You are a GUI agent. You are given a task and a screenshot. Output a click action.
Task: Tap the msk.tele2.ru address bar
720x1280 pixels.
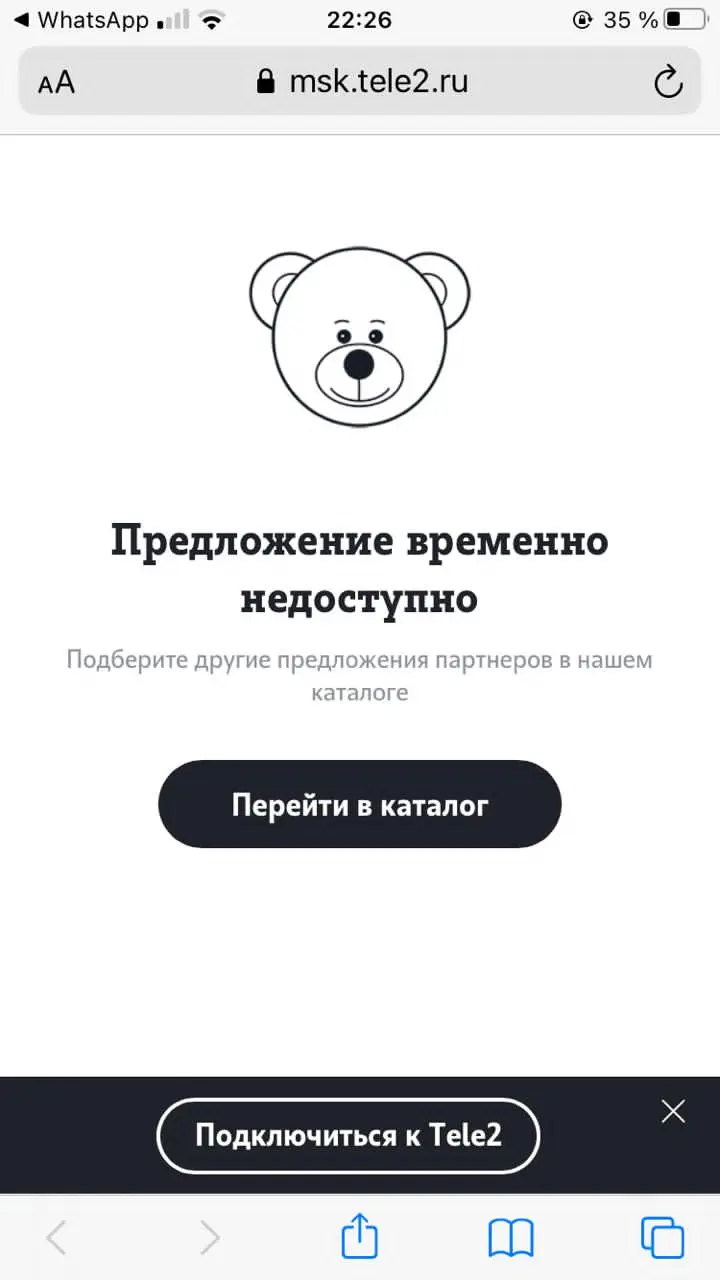pos(360,82)
